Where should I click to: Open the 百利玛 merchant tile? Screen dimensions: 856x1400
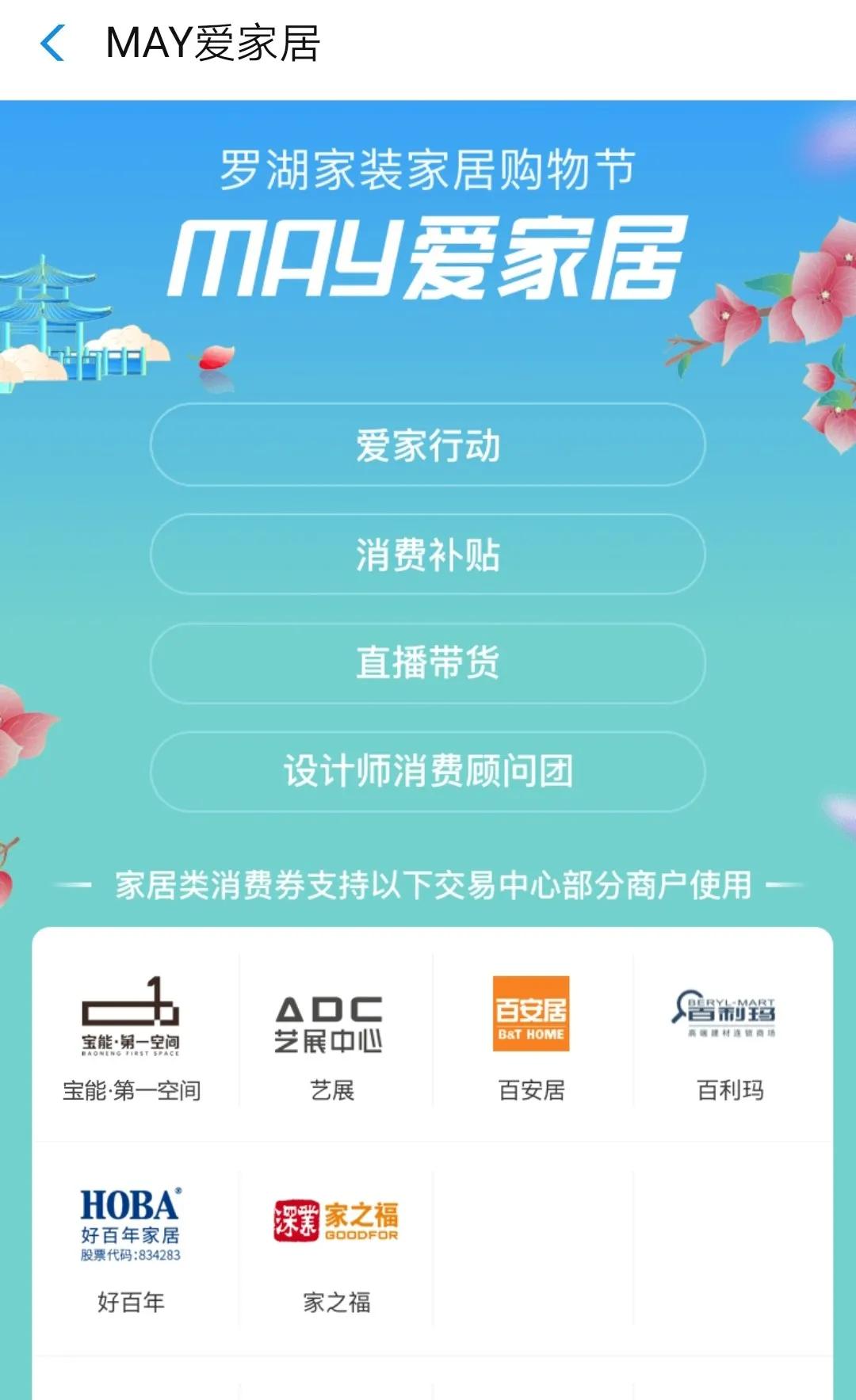coord(730,1035)
